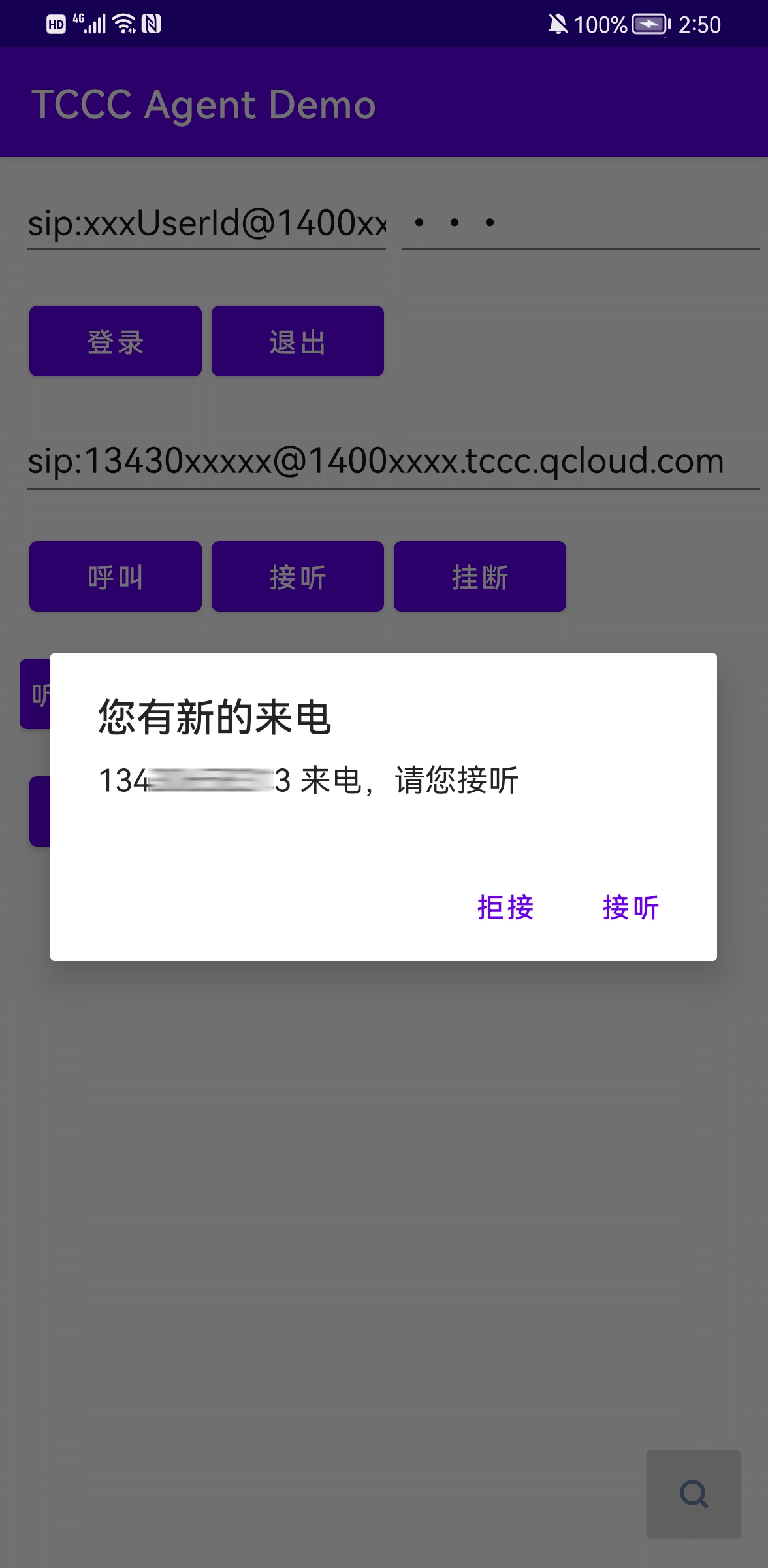Answer the incoming call via dialog 接听

click(630, 907)
